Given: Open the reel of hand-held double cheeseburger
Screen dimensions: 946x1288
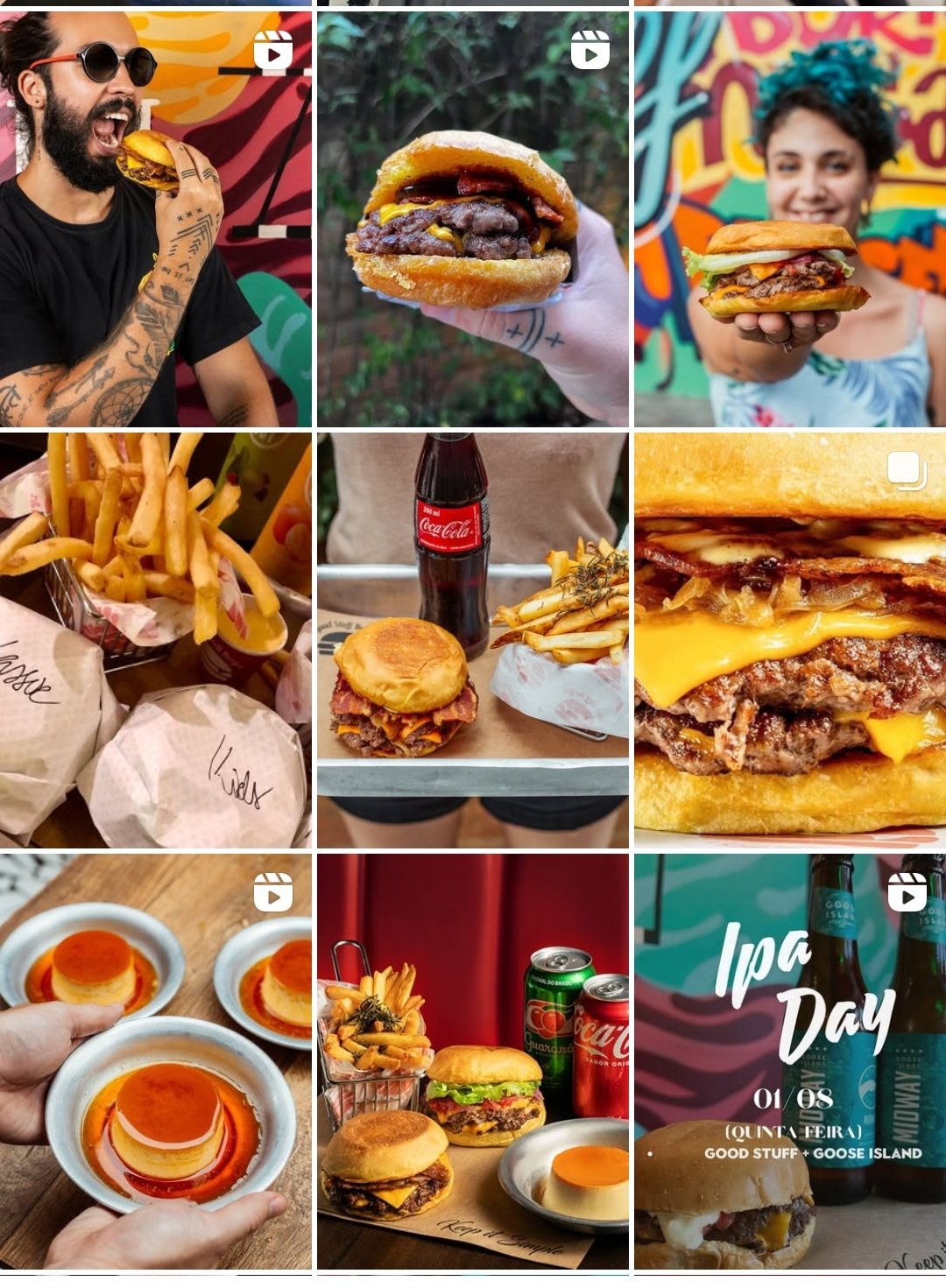Looking at the screenshot, I should tap(472, 219).
